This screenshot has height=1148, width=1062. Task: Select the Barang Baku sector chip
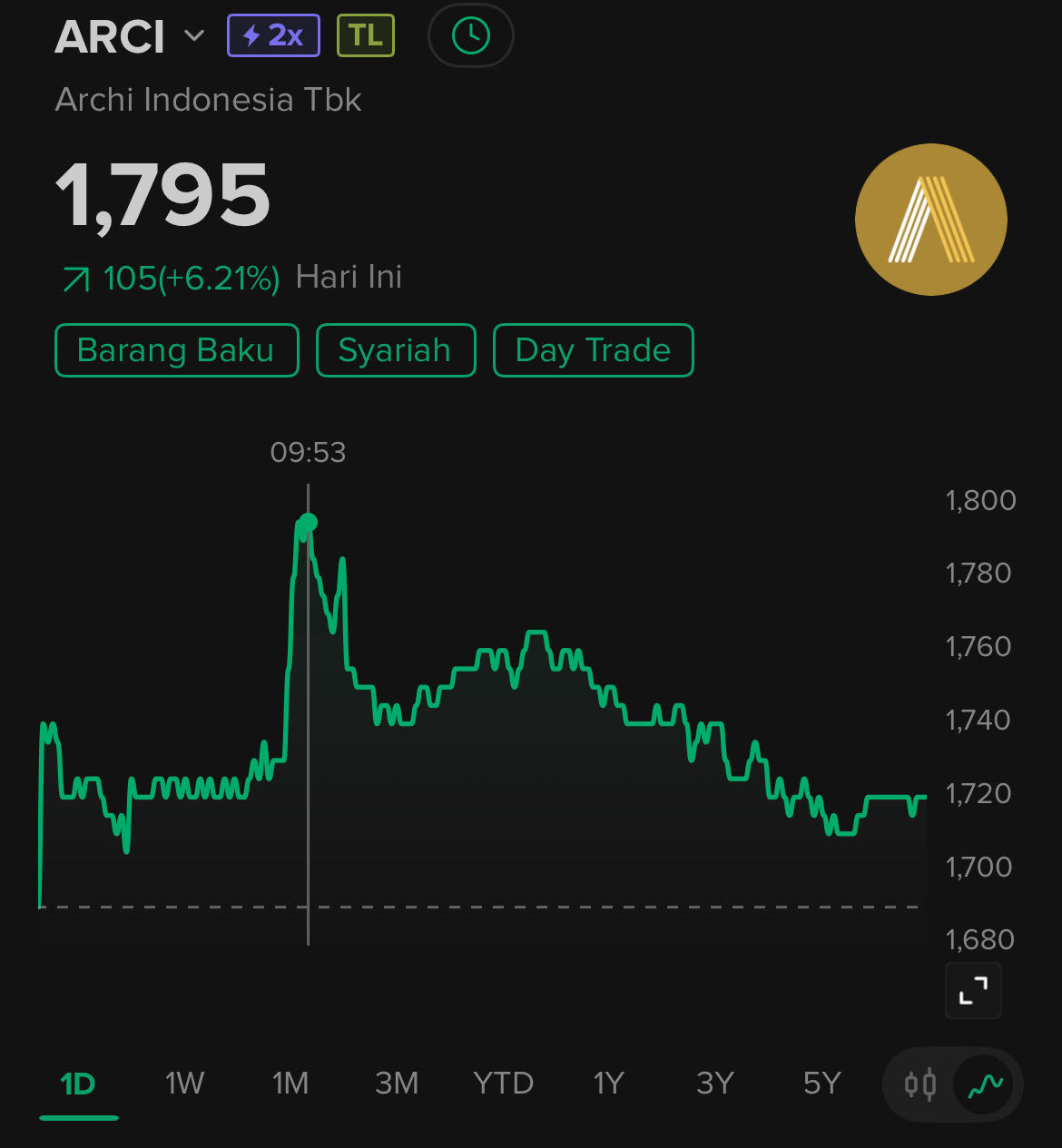(176, 350)
